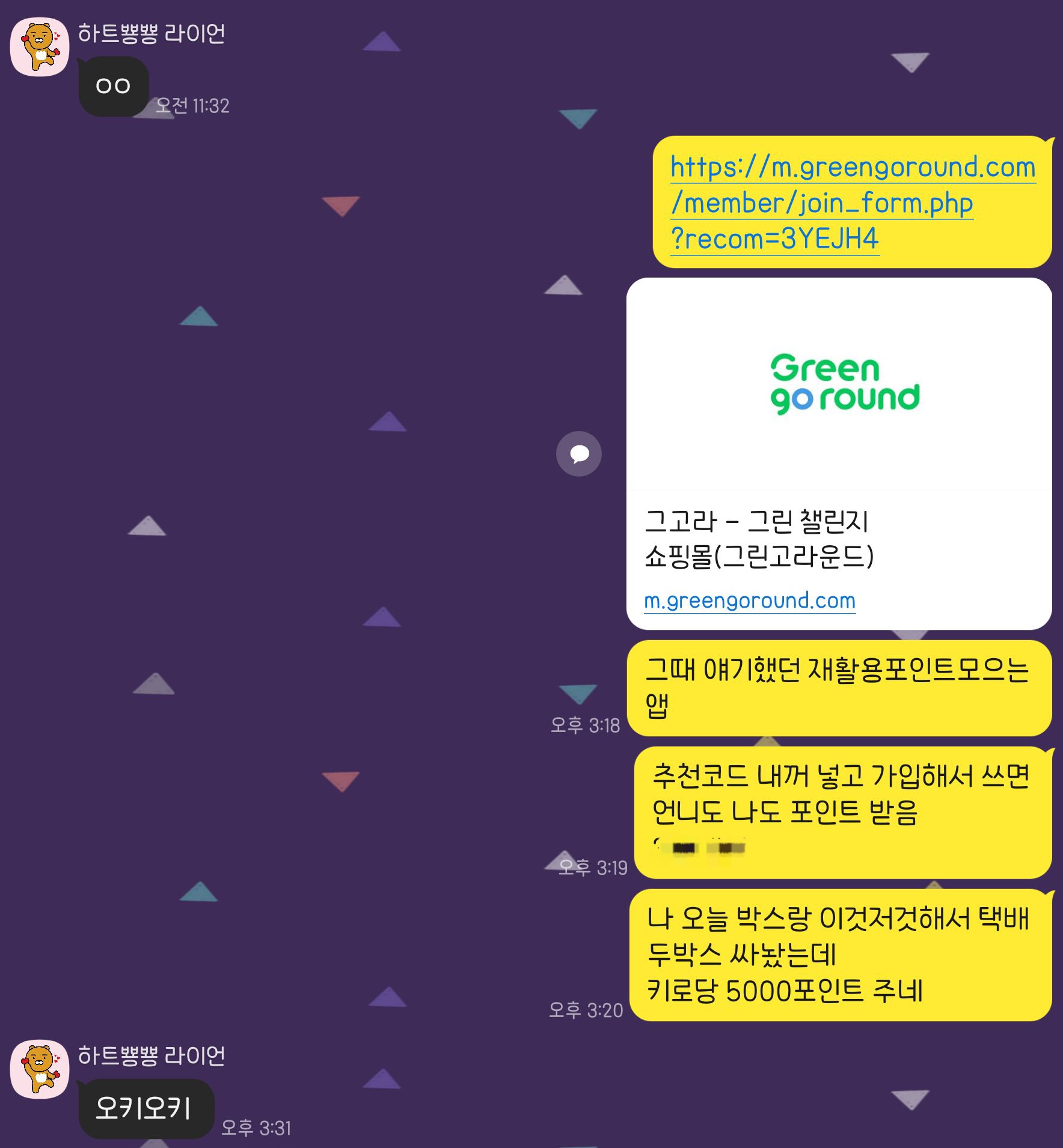Open 하트뿅뿅 라이언's profile picture above '오키오키'
1063x1148 pixels.
(x=40, y=1069)
